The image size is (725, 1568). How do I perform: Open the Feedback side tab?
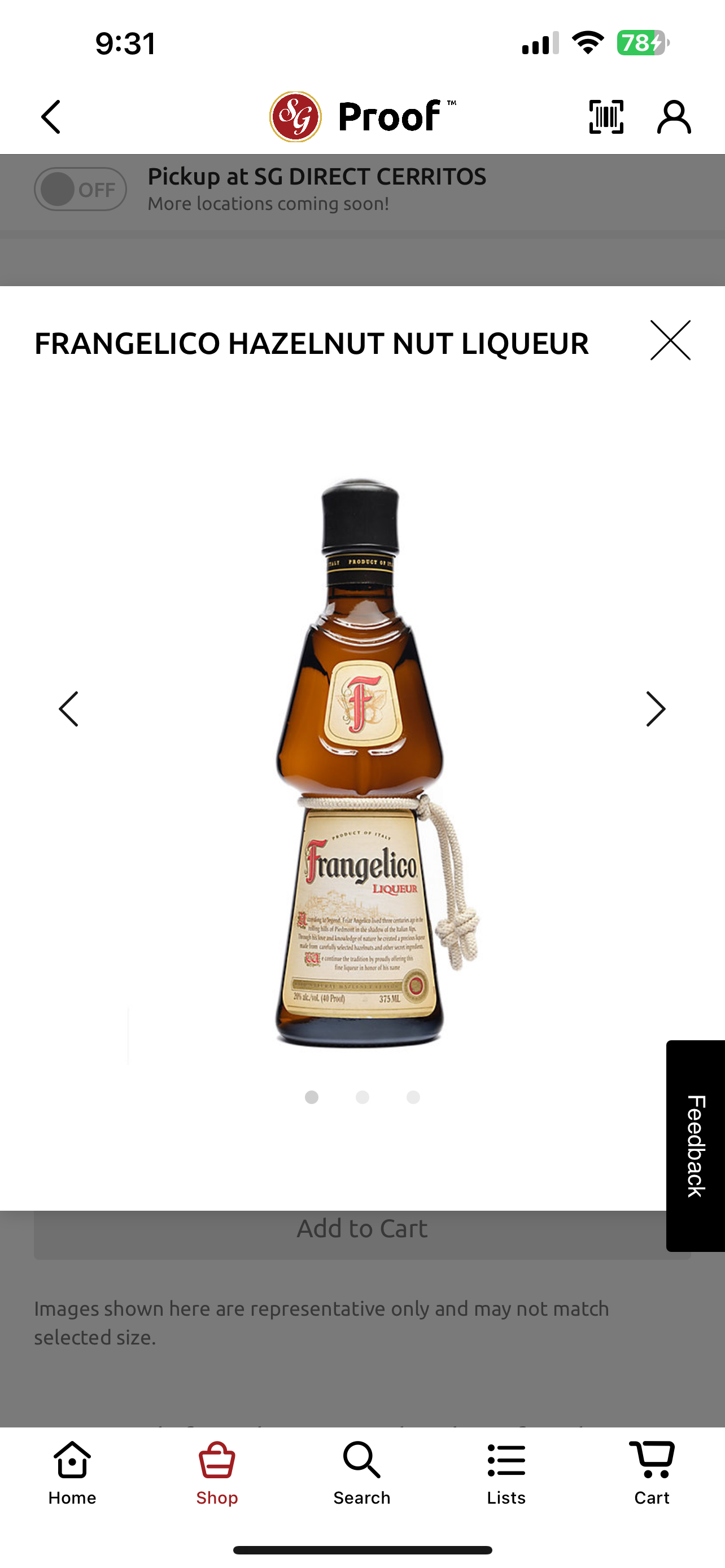click(695, 1146)
